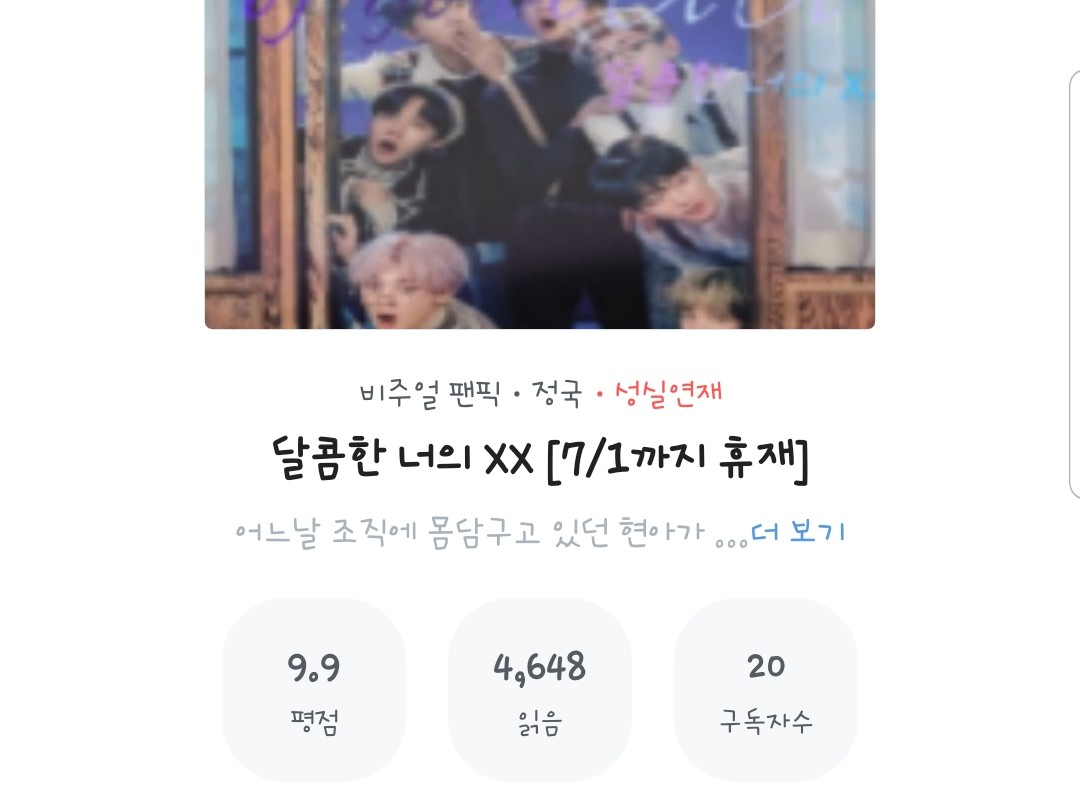This screenshot has height=810, width=1080.
Task: Tap the 읽음 4,648 reads card
Action: tap(539, 689)
